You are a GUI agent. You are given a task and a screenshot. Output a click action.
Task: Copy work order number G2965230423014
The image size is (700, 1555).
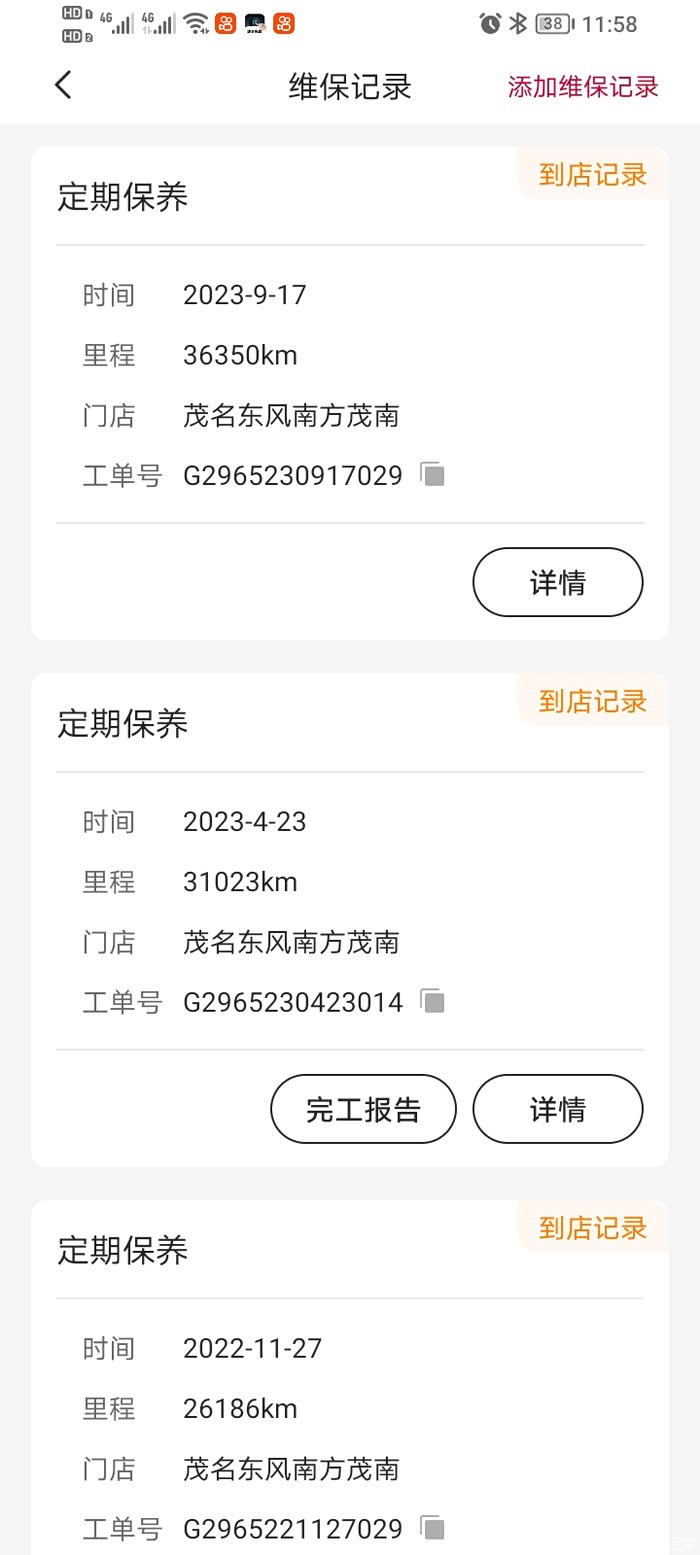point(432,1001)
